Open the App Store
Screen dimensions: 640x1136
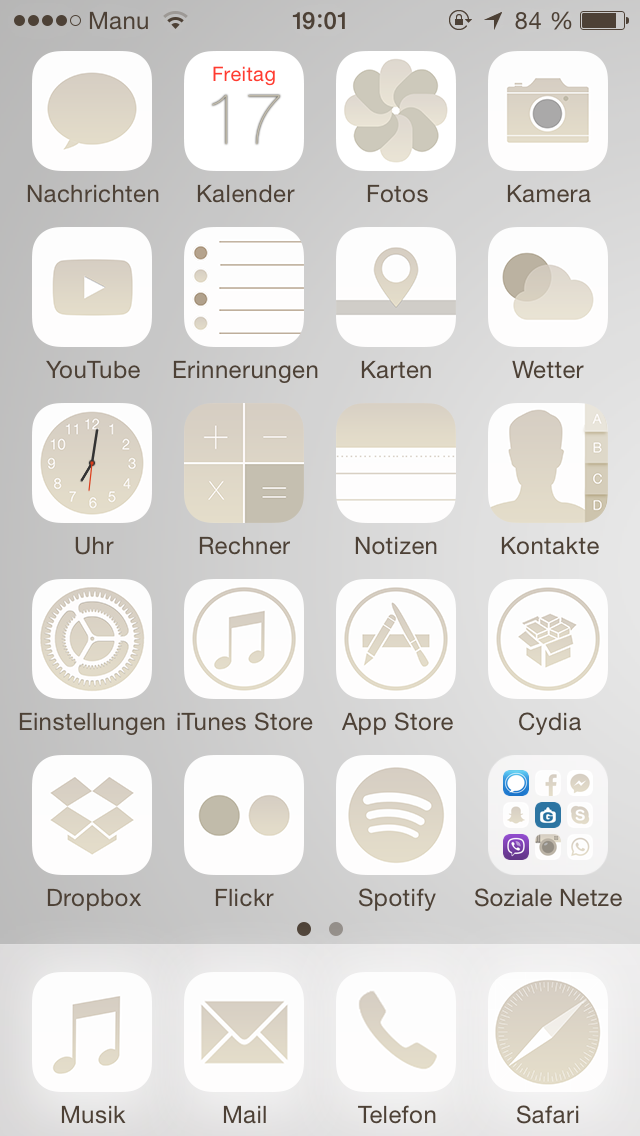pos(396,639)
